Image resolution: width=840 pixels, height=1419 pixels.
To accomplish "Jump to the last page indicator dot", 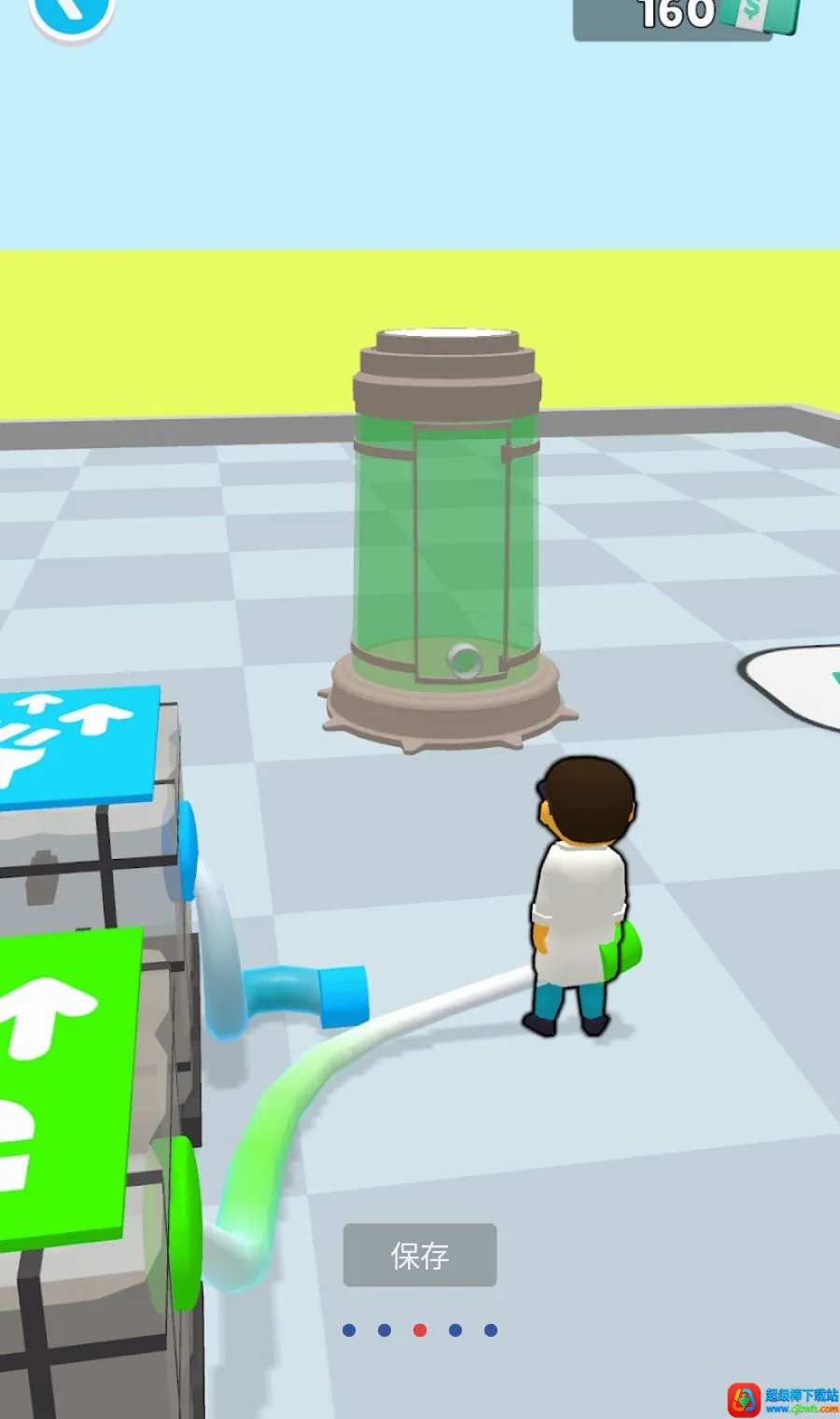I will (491, 1330).
